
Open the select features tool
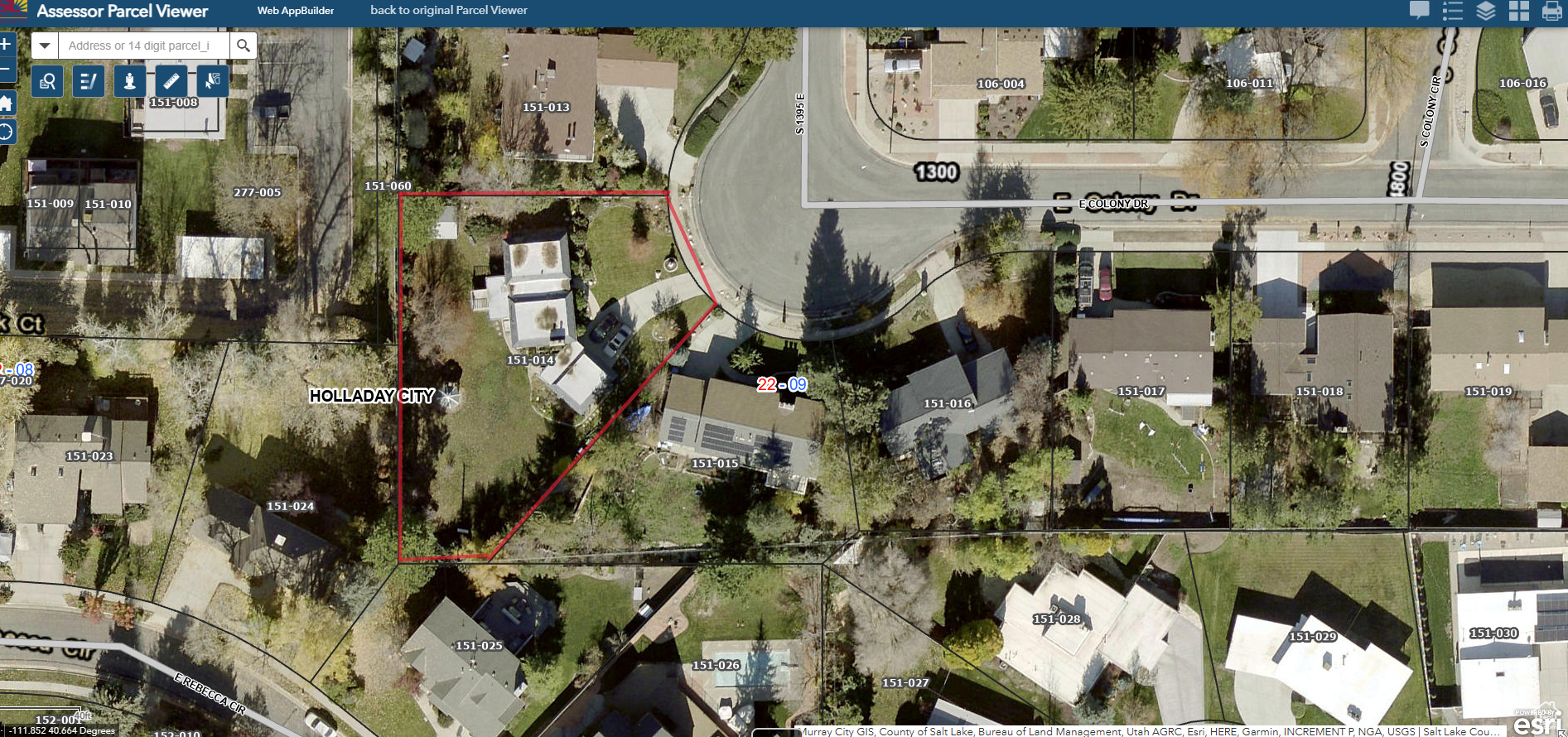(212, 81)
